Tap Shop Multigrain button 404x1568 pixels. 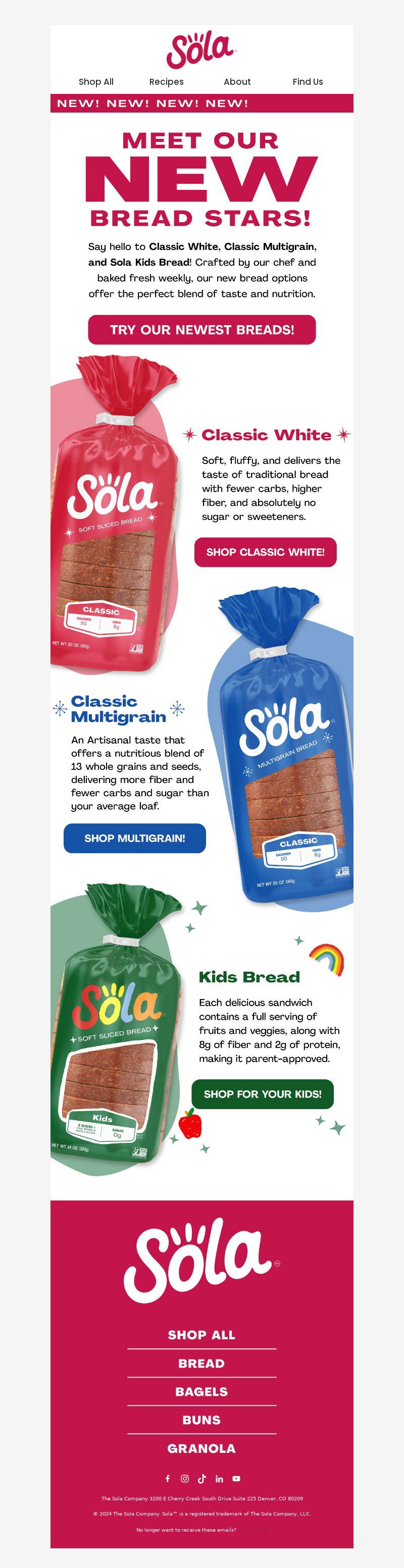[x=135, y=838]
